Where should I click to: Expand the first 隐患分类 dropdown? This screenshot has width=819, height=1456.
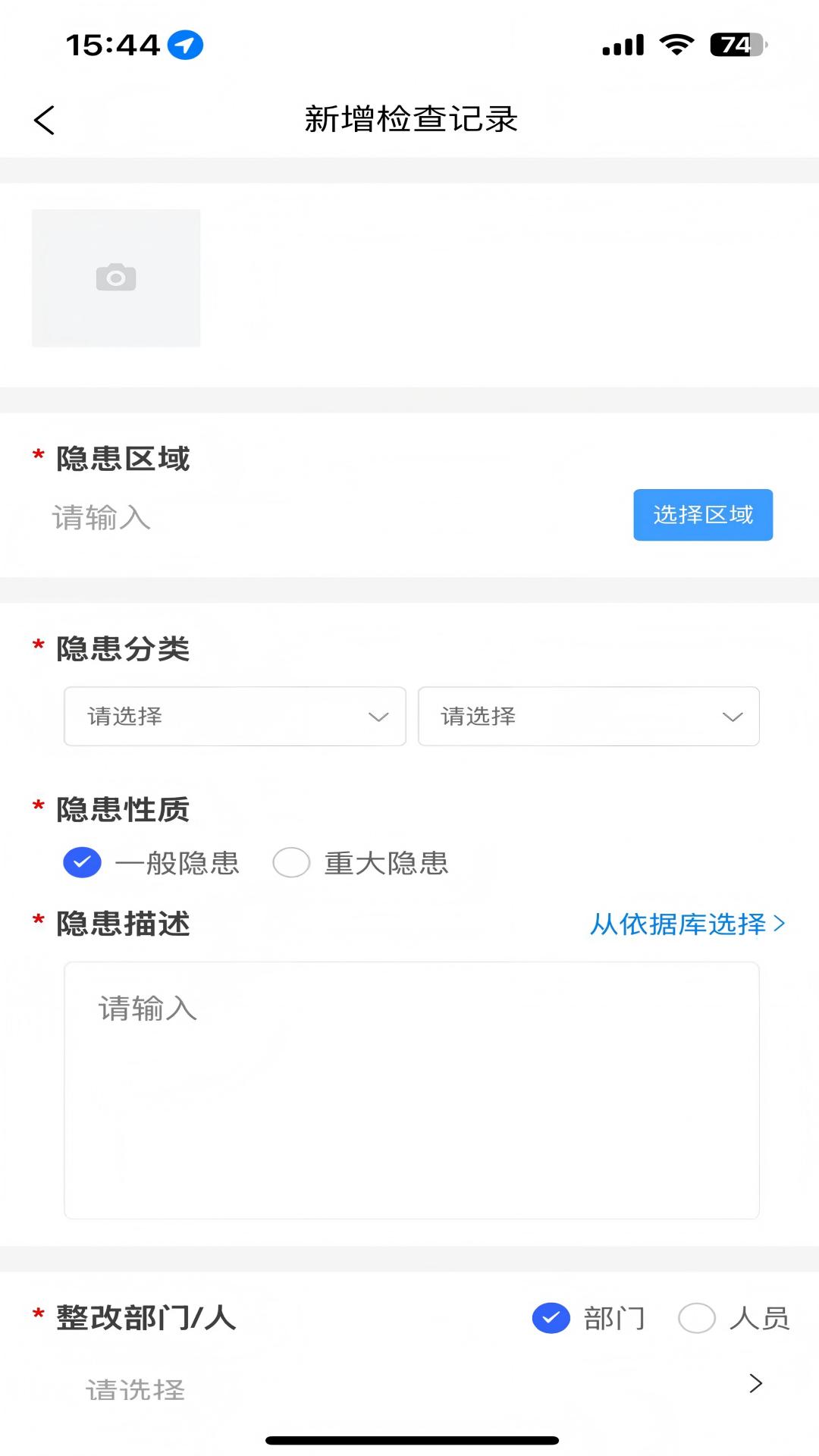[234, 717]
